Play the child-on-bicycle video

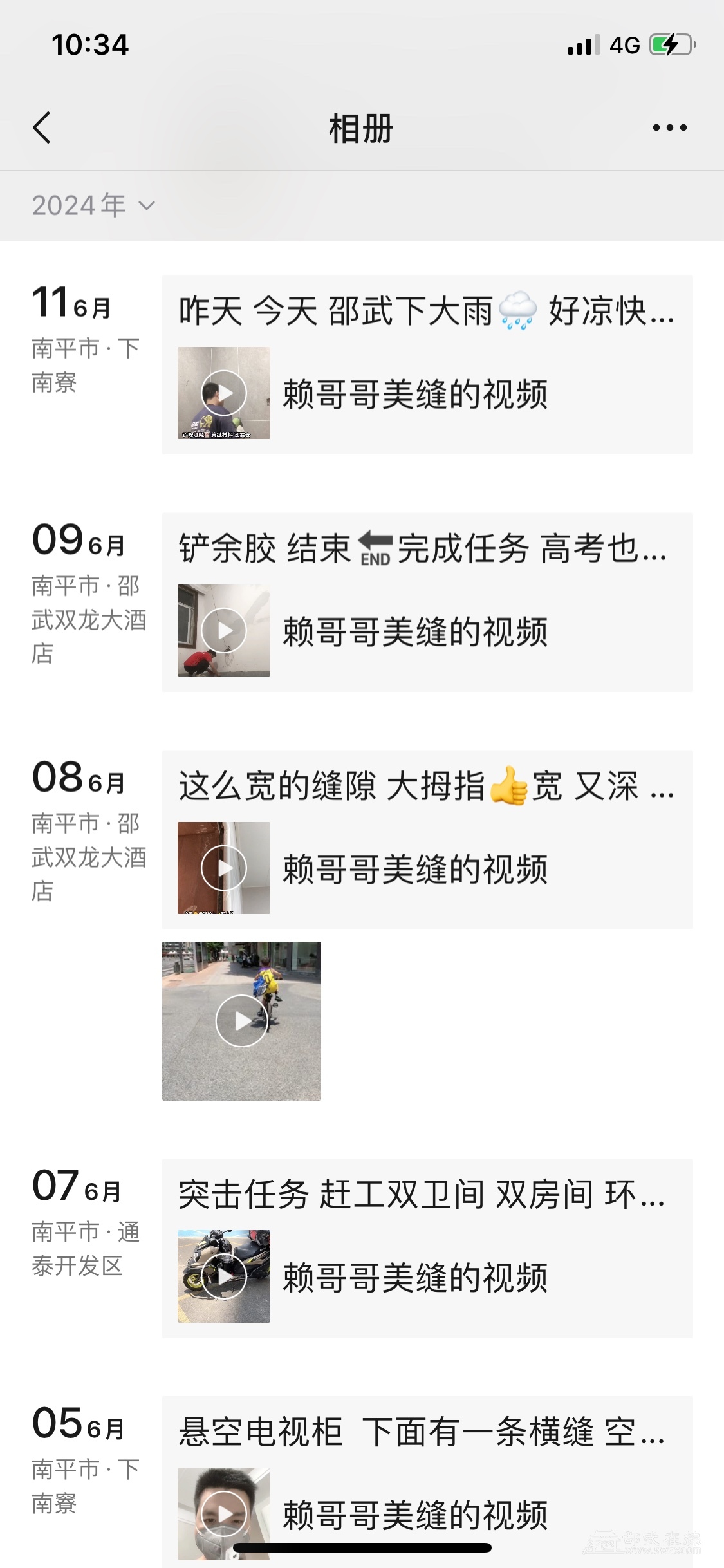coord(241,1021)
